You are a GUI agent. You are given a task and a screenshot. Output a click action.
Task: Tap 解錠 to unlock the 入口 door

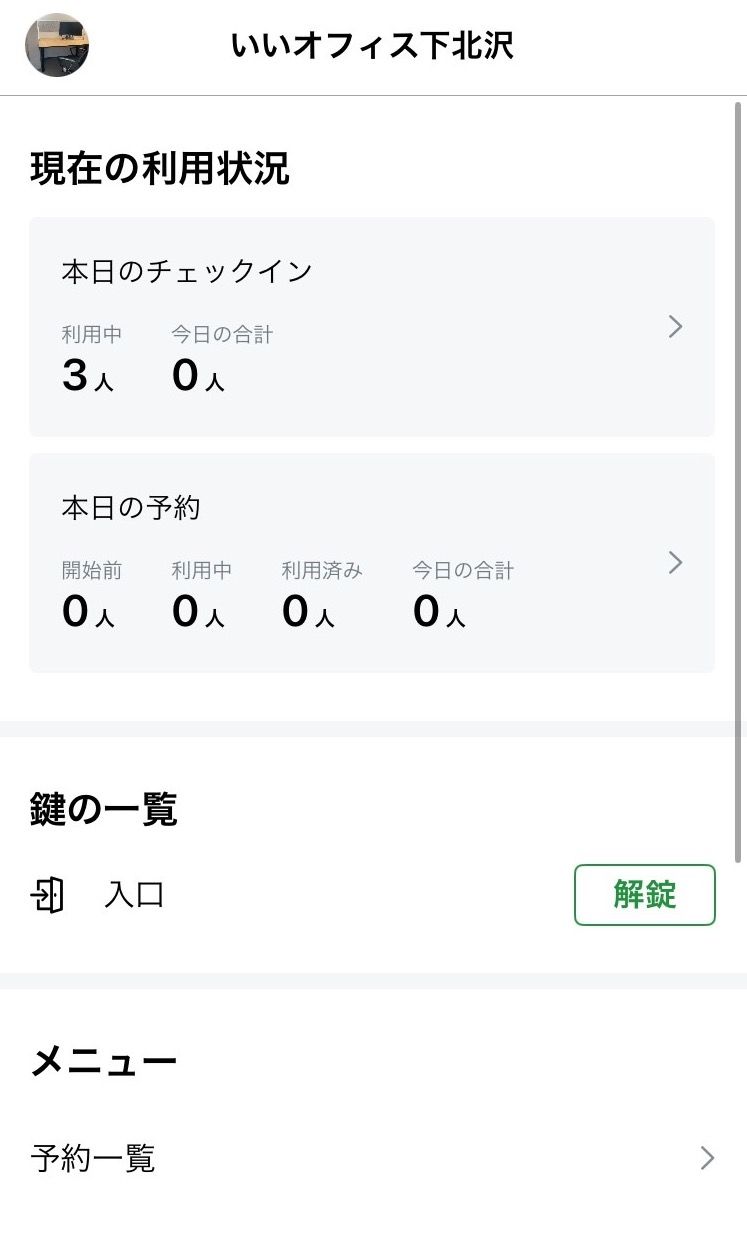click(x=645, y=895)
